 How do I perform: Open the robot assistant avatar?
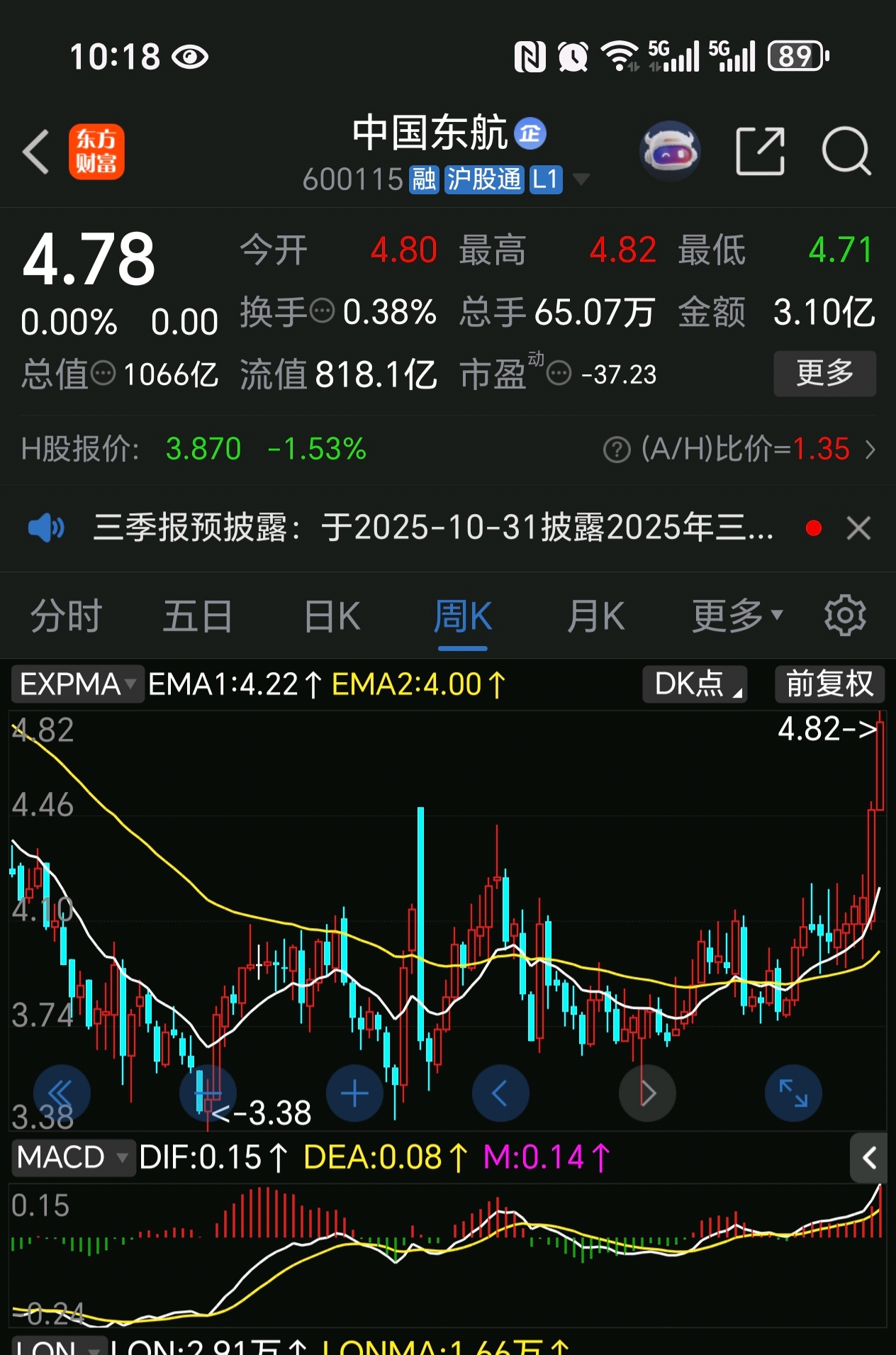[670, 150]
